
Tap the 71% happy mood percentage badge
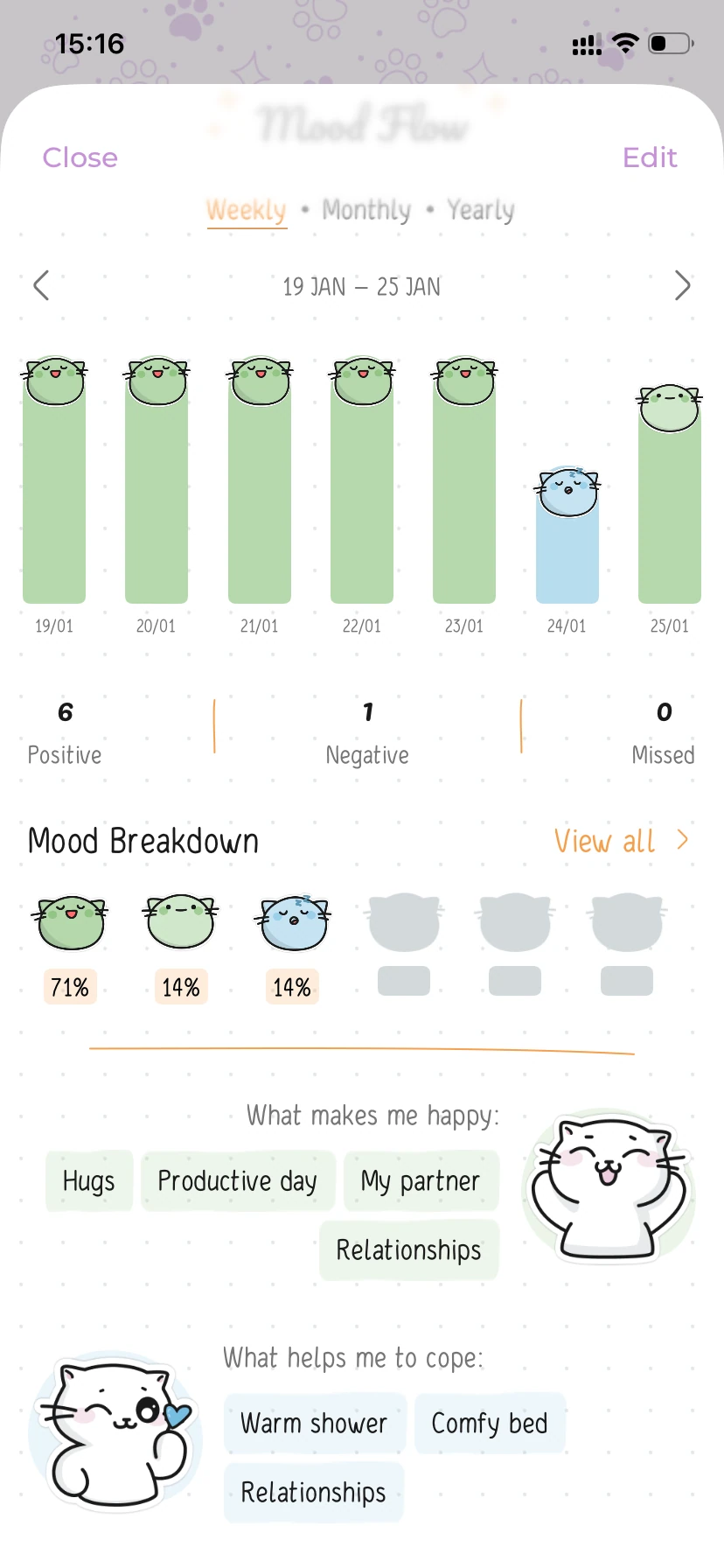70,987
